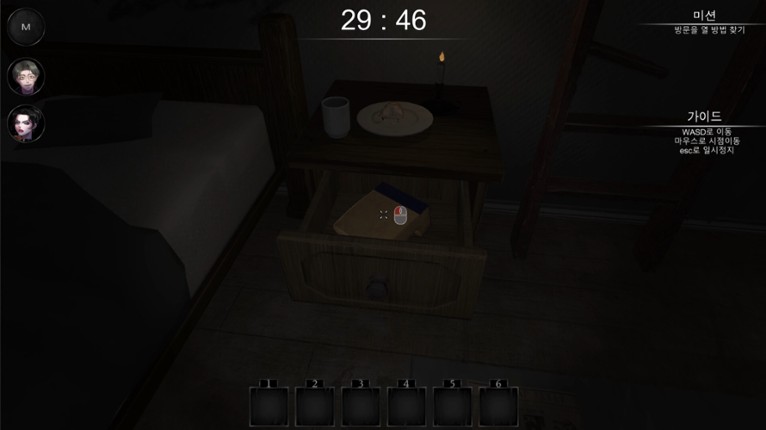Select inventory slot 6

[x=498, y=406]
